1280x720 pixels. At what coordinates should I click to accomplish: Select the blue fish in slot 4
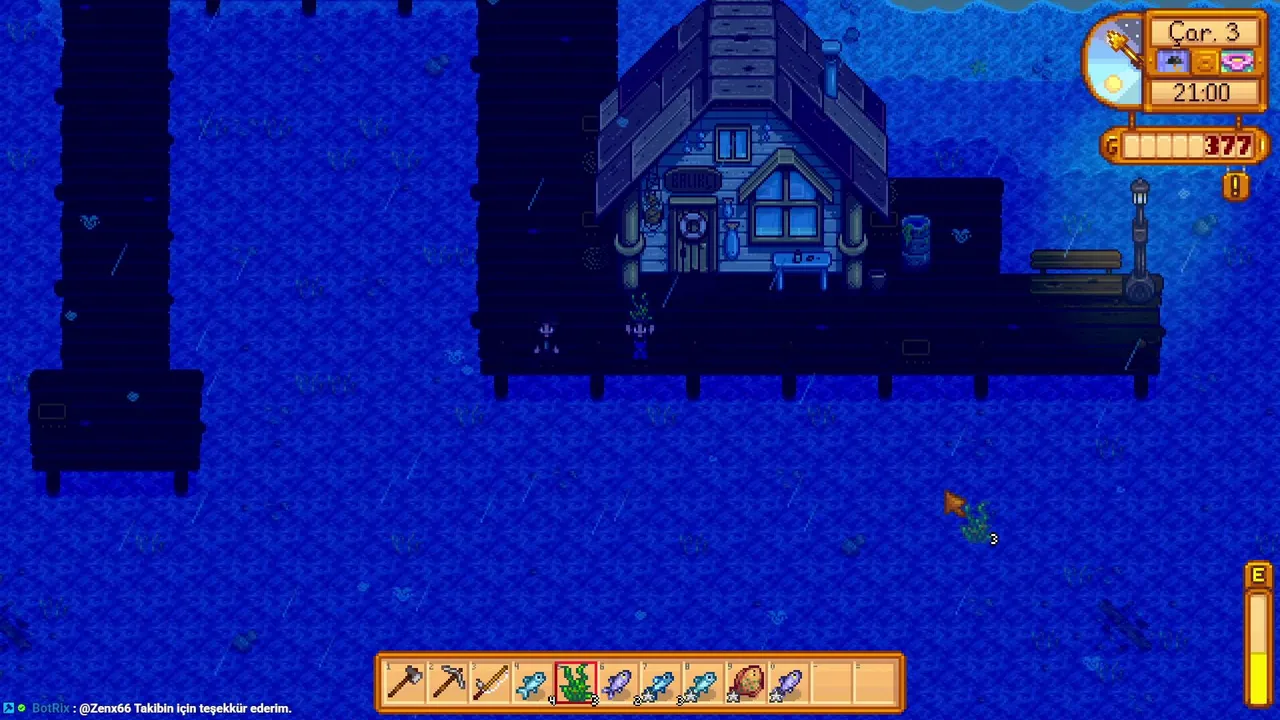pyautogui.click(x=533, y=684)
